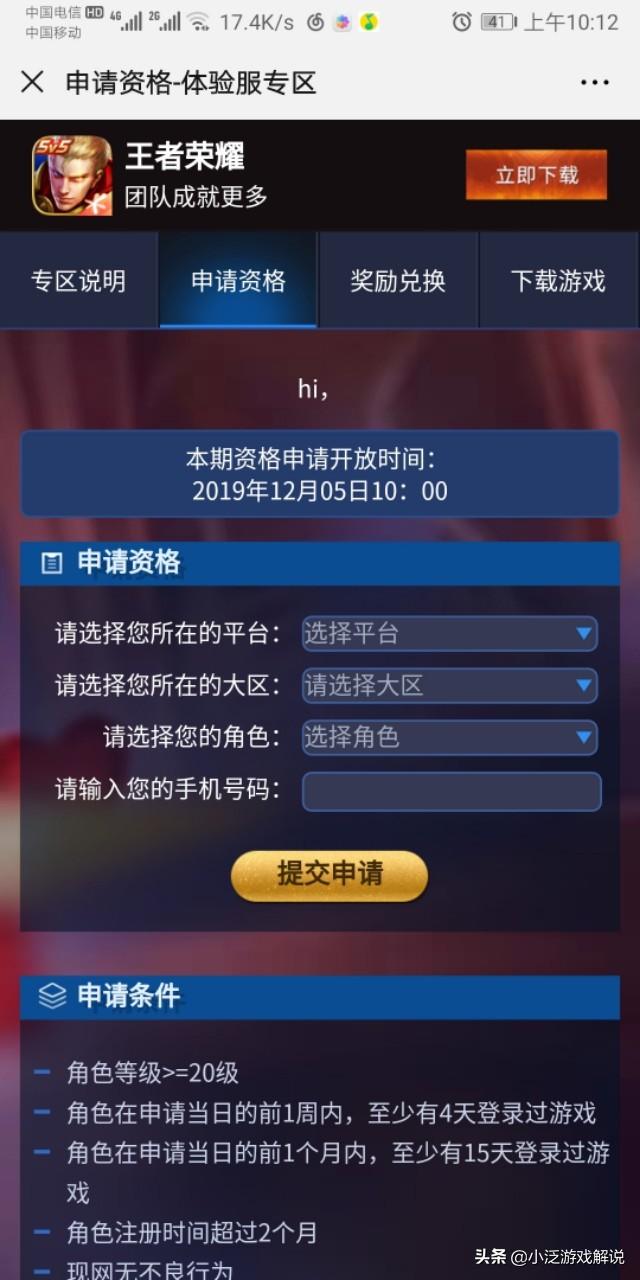Expand the 选择角色 dropdown
This screenshot has height=1280, width=640.
pos(450,737)
